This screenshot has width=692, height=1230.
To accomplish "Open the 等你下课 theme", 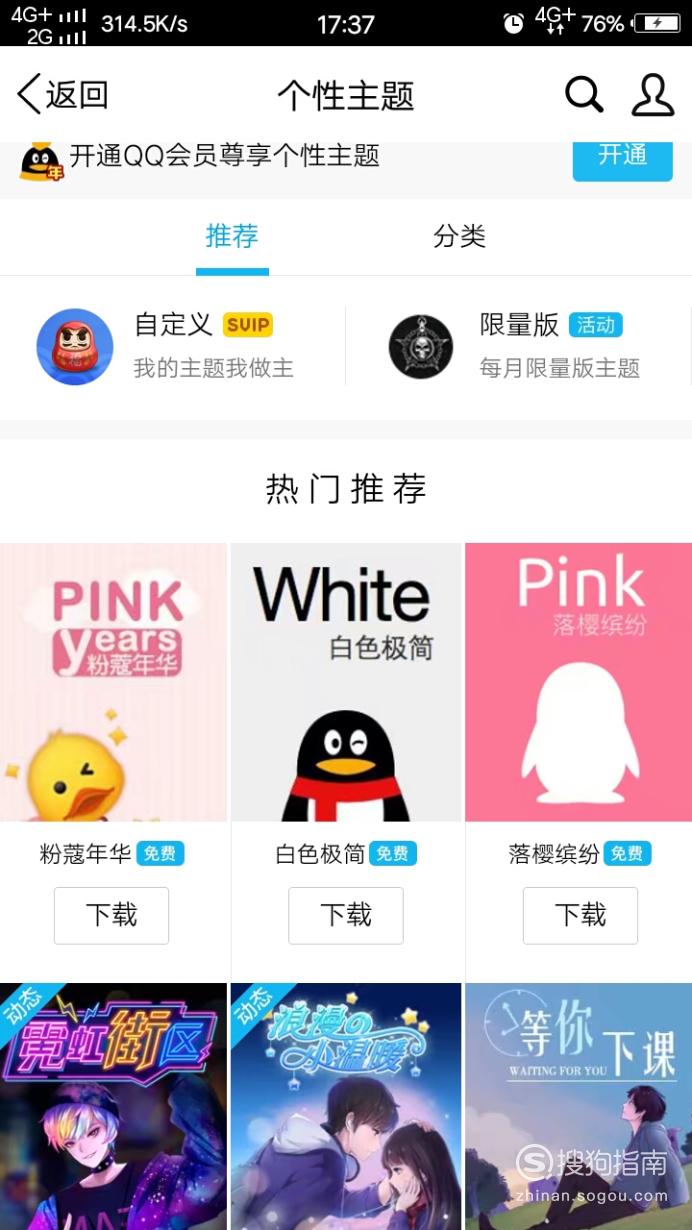I will (x=578, y=1106).
